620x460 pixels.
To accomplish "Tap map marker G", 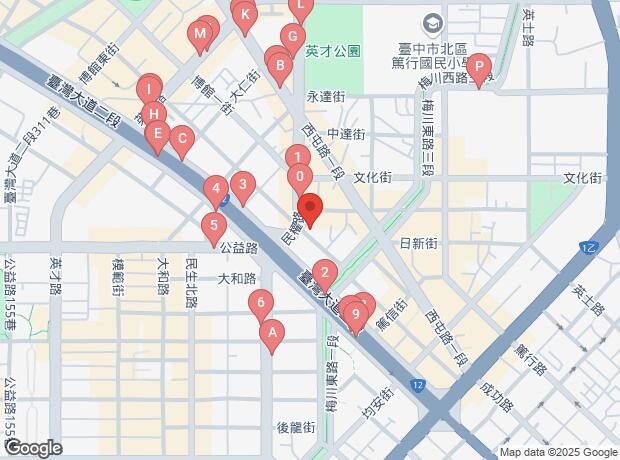I will (x=291, y=38).
